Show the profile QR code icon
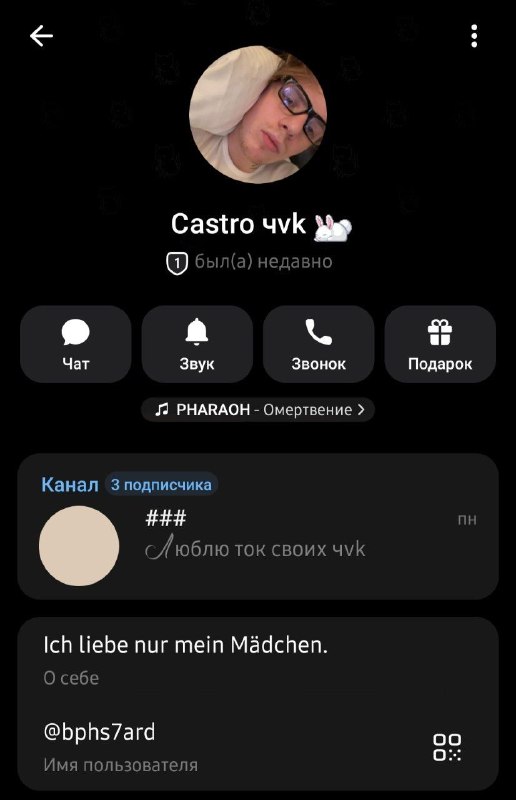516x800 pixels. (x=447, y=747)
